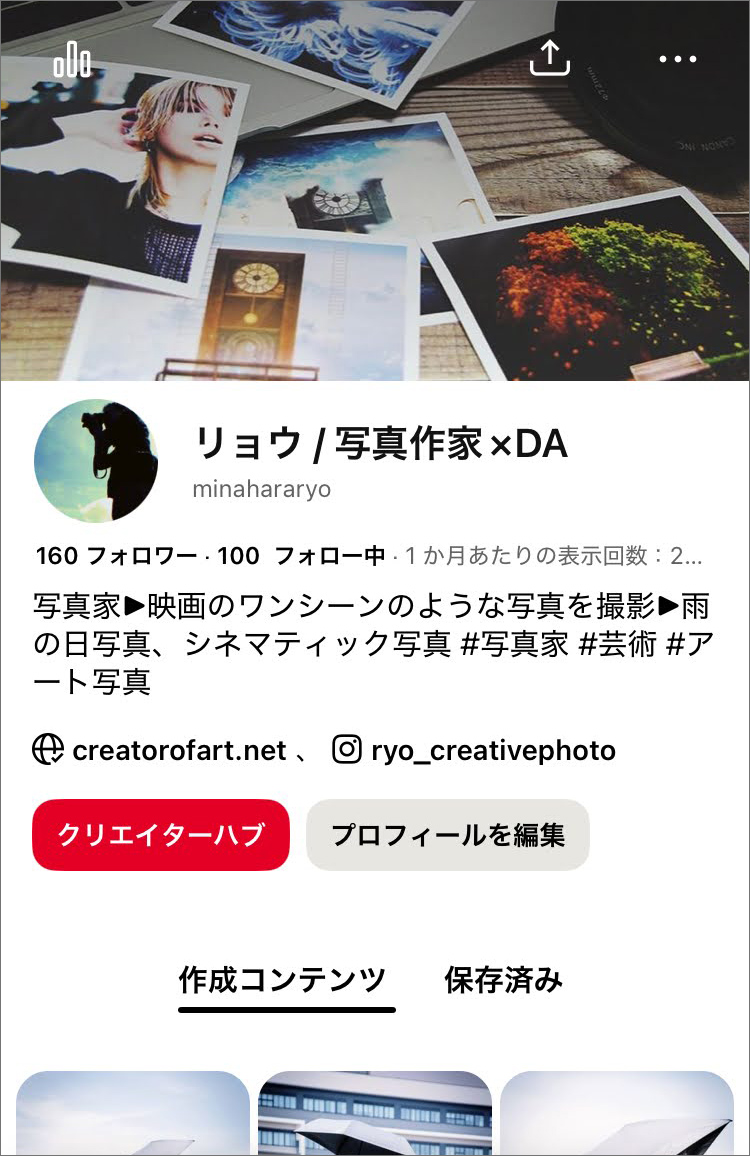
Task: Click the globe icon next to the website
Action: pos(48,748)
